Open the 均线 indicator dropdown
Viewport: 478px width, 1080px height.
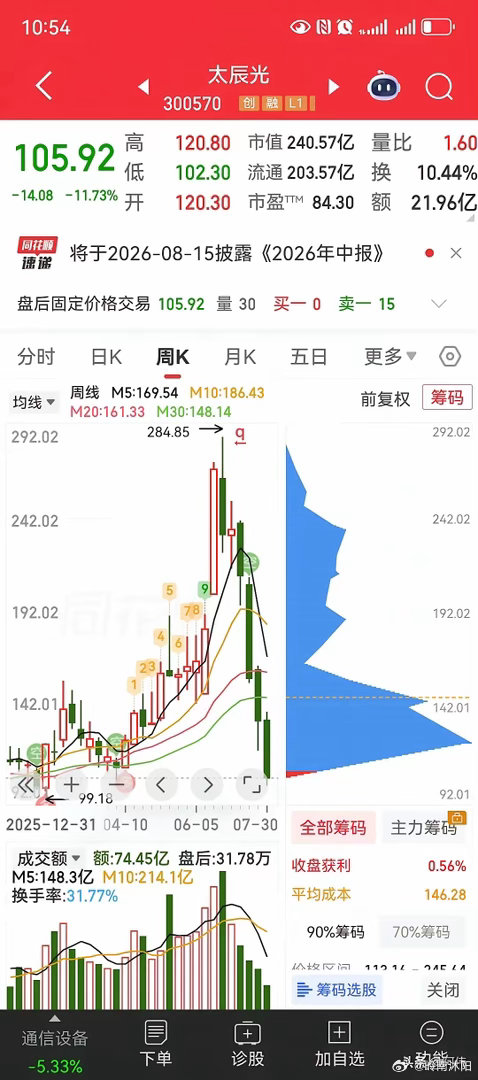pyautogui.click(x=33, y=402)
